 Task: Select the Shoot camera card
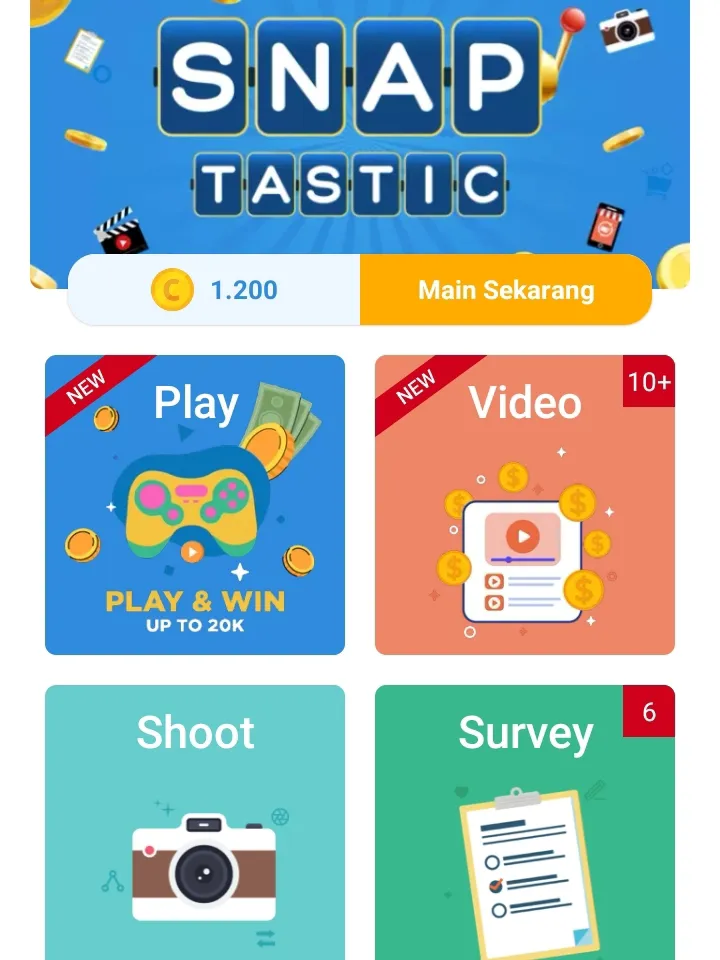tap(195, 822)
